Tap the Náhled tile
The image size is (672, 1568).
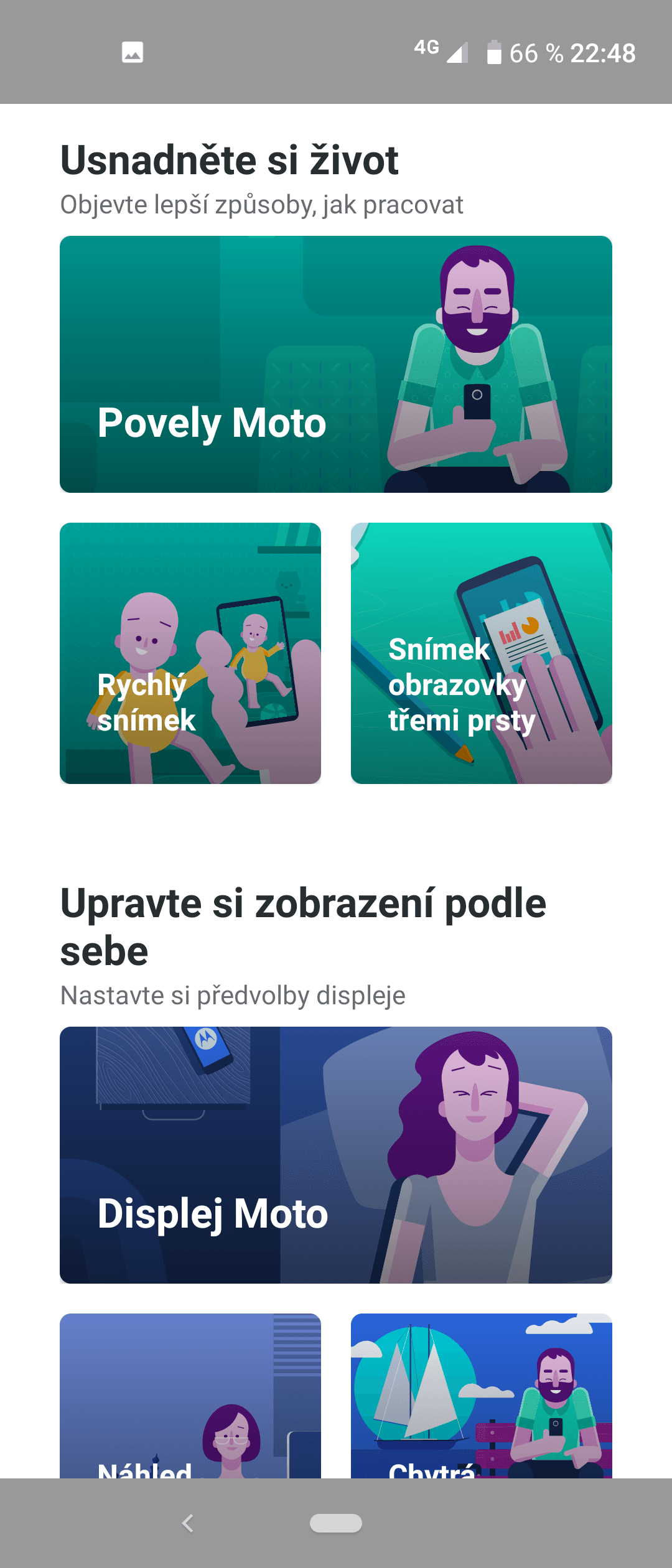click(x=190, y=1397)
